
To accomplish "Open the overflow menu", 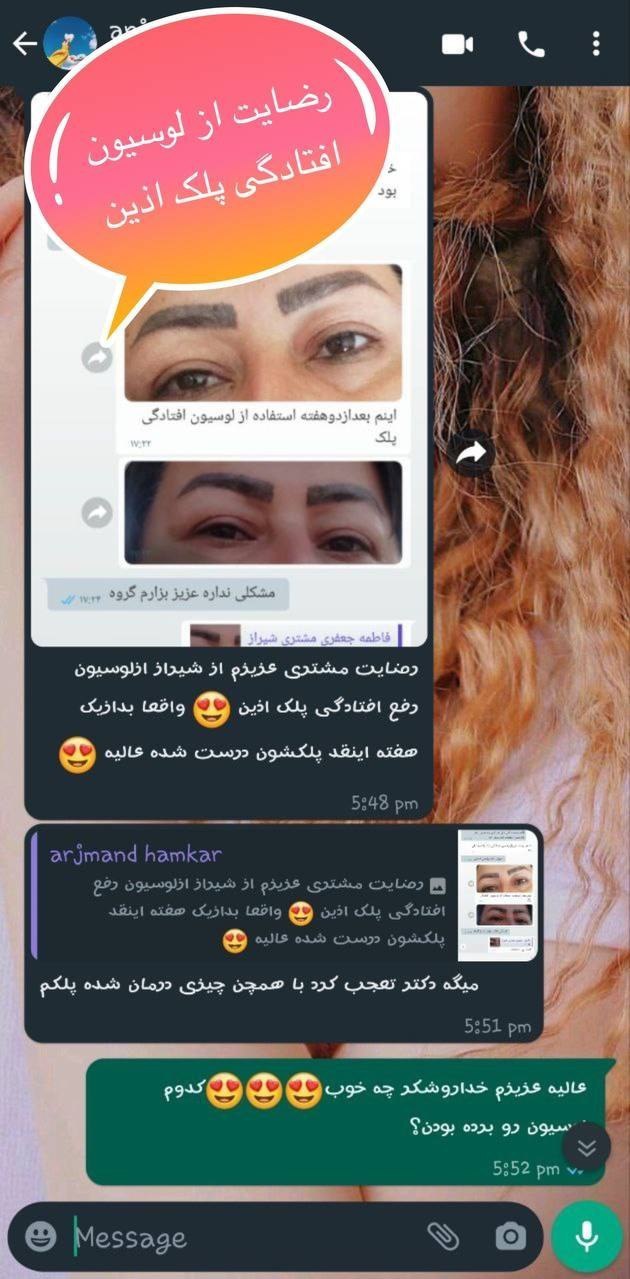I will [596, 44].
